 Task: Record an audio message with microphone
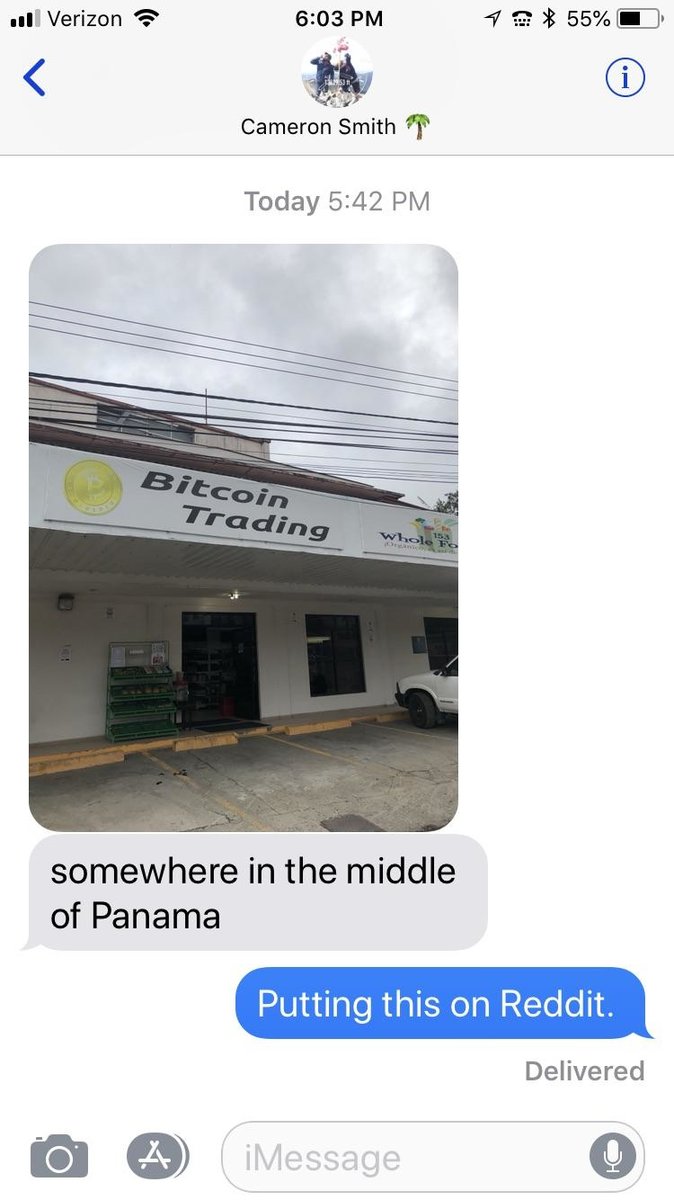(612, 1157)
